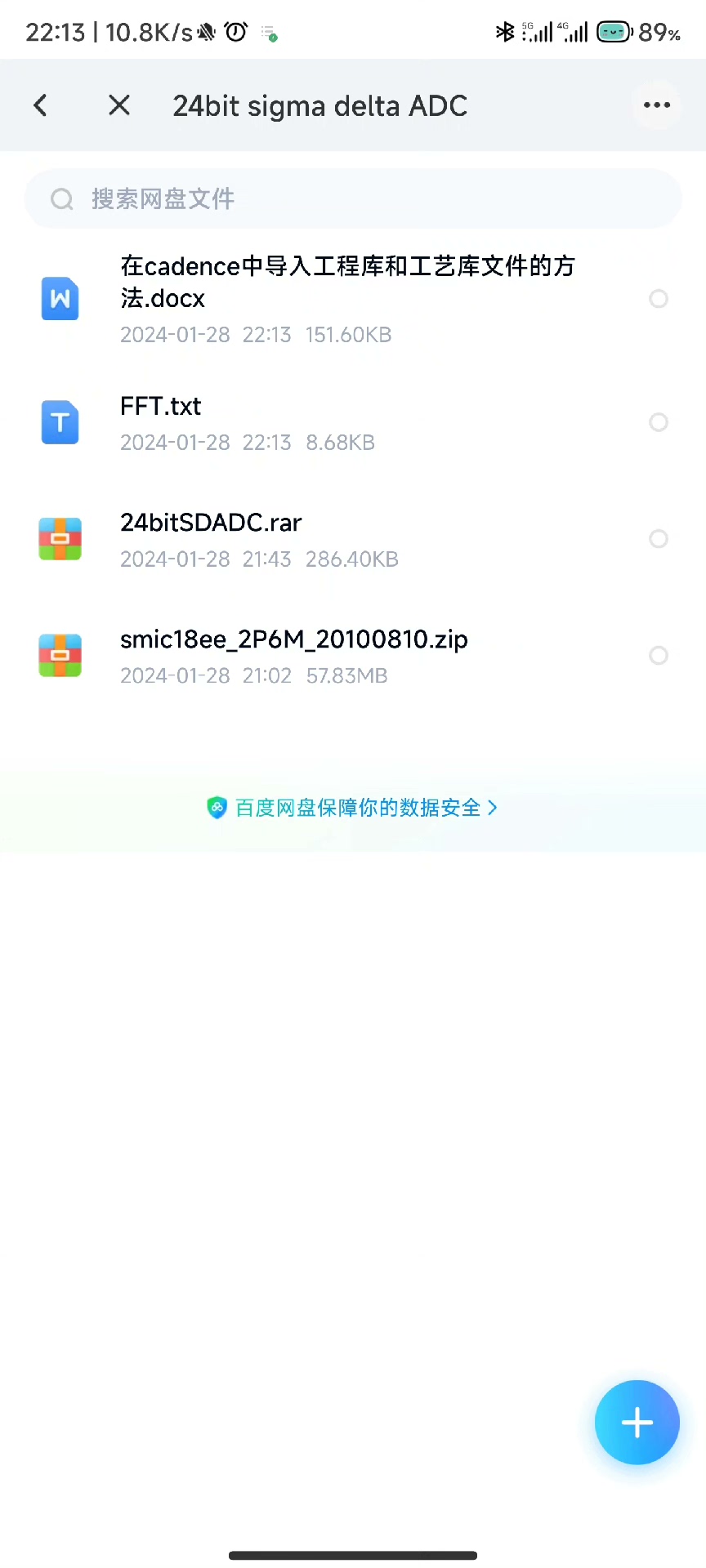Image resolution: width=706 pixels, height=1568 pixels.
Task: Select the circle beside 24bitSDADC.rar
Action: 659,538
